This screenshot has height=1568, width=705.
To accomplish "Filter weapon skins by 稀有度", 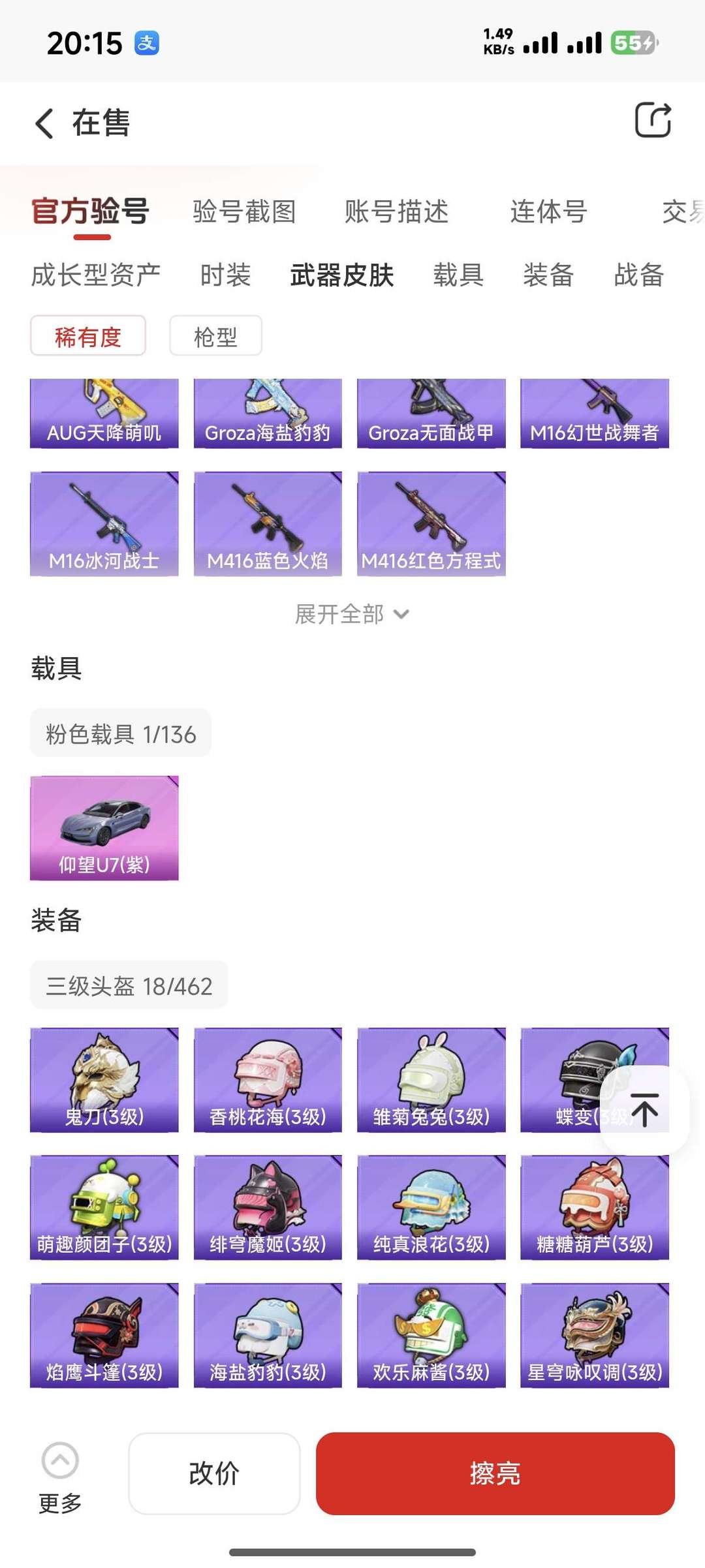I will [x=88, y=336].
